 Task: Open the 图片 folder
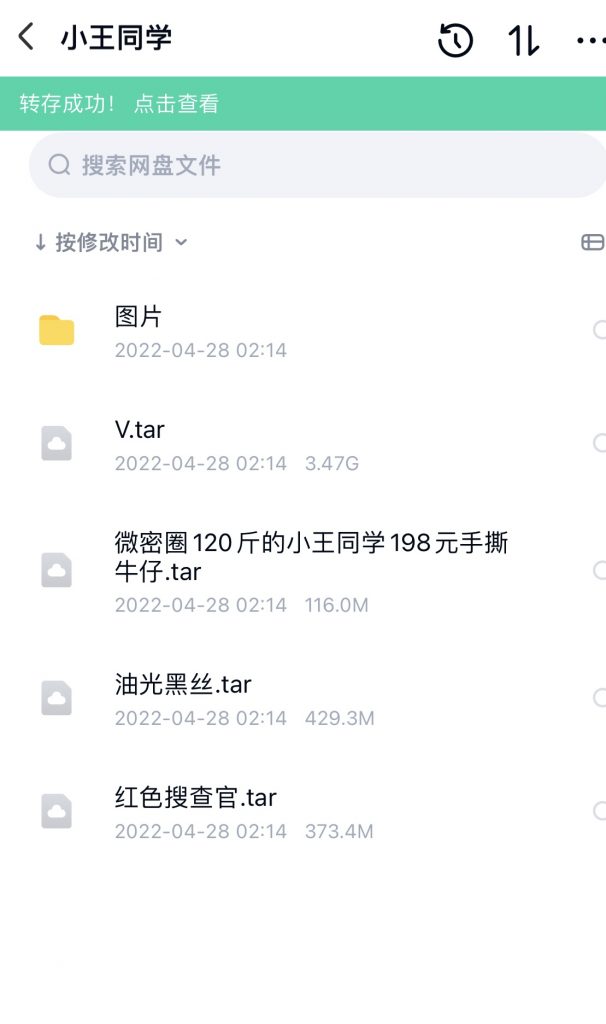tap(303, 331)
